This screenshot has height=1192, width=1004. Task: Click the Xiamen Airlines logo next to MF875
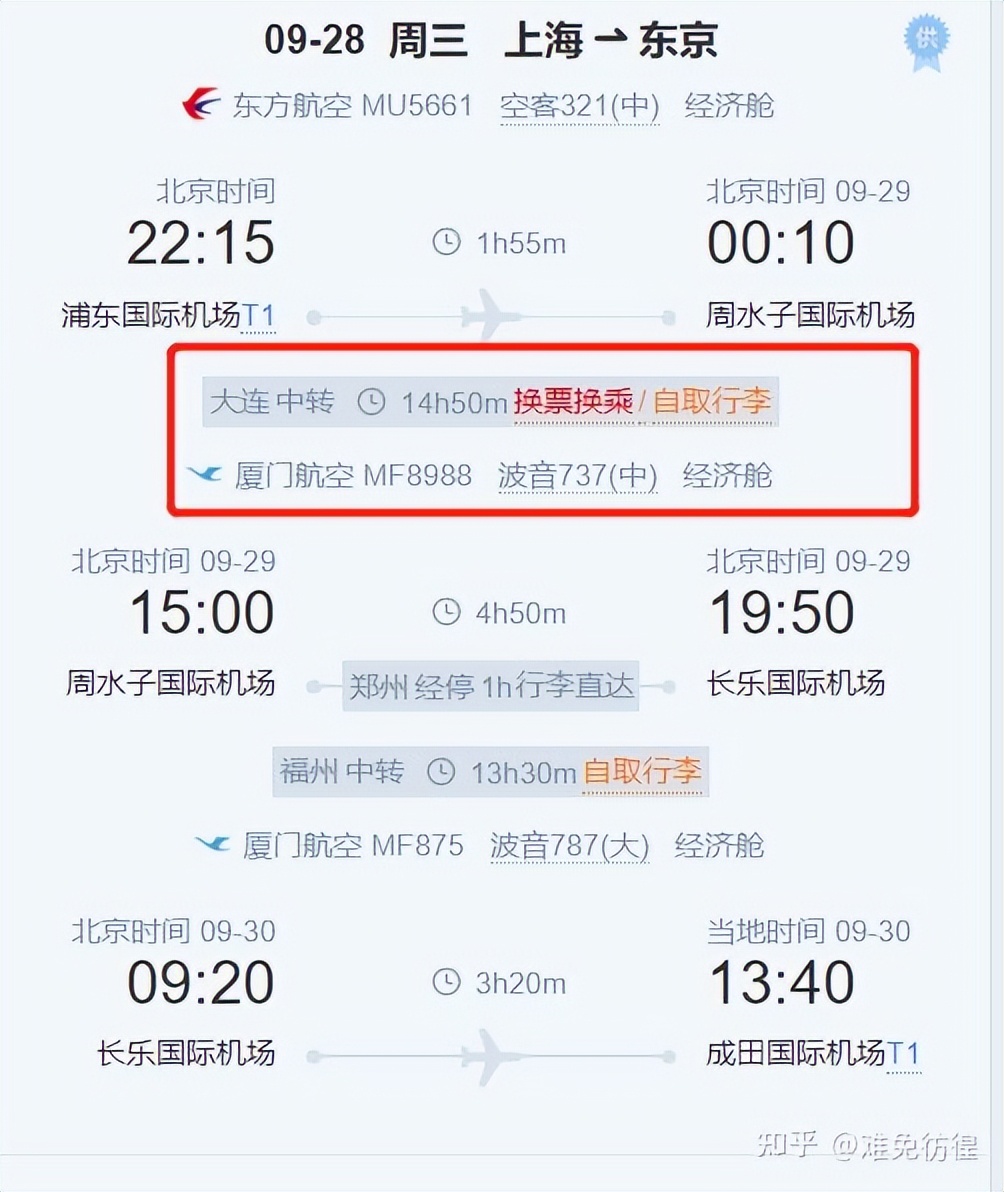pos(208,845)
